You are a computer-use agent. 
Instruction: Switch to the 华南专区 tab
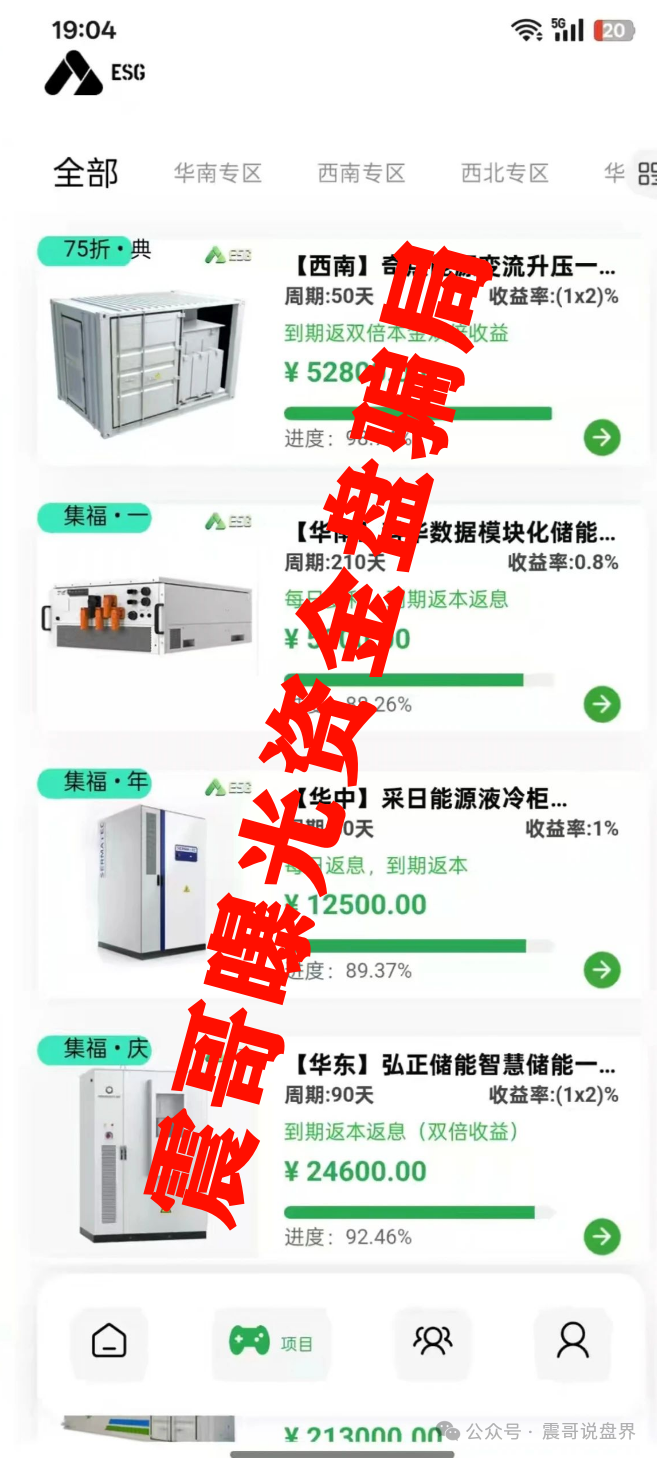[218, 173]
